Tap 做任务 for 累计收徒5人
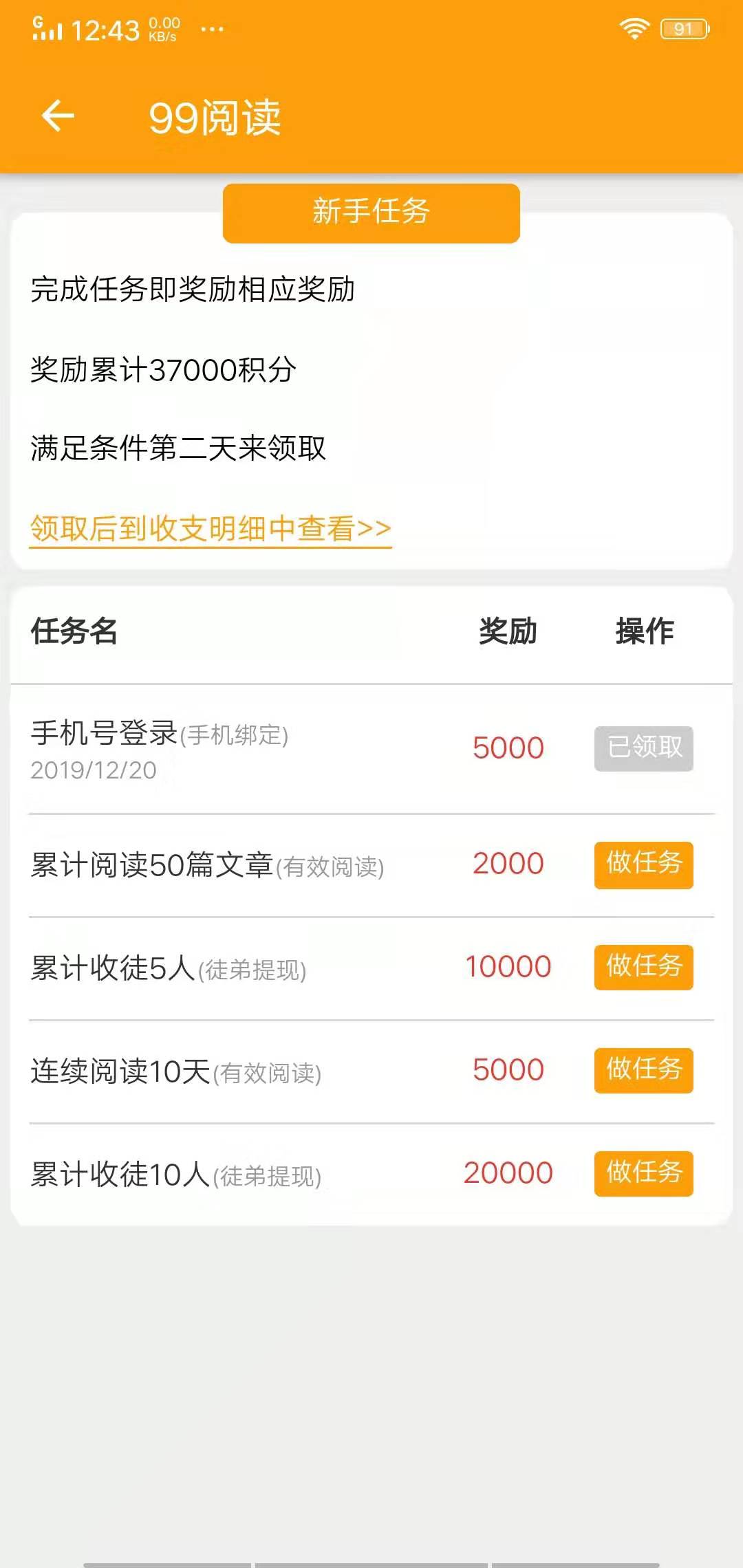This screenshot has width=743, height=1568. tap(643, 968)
